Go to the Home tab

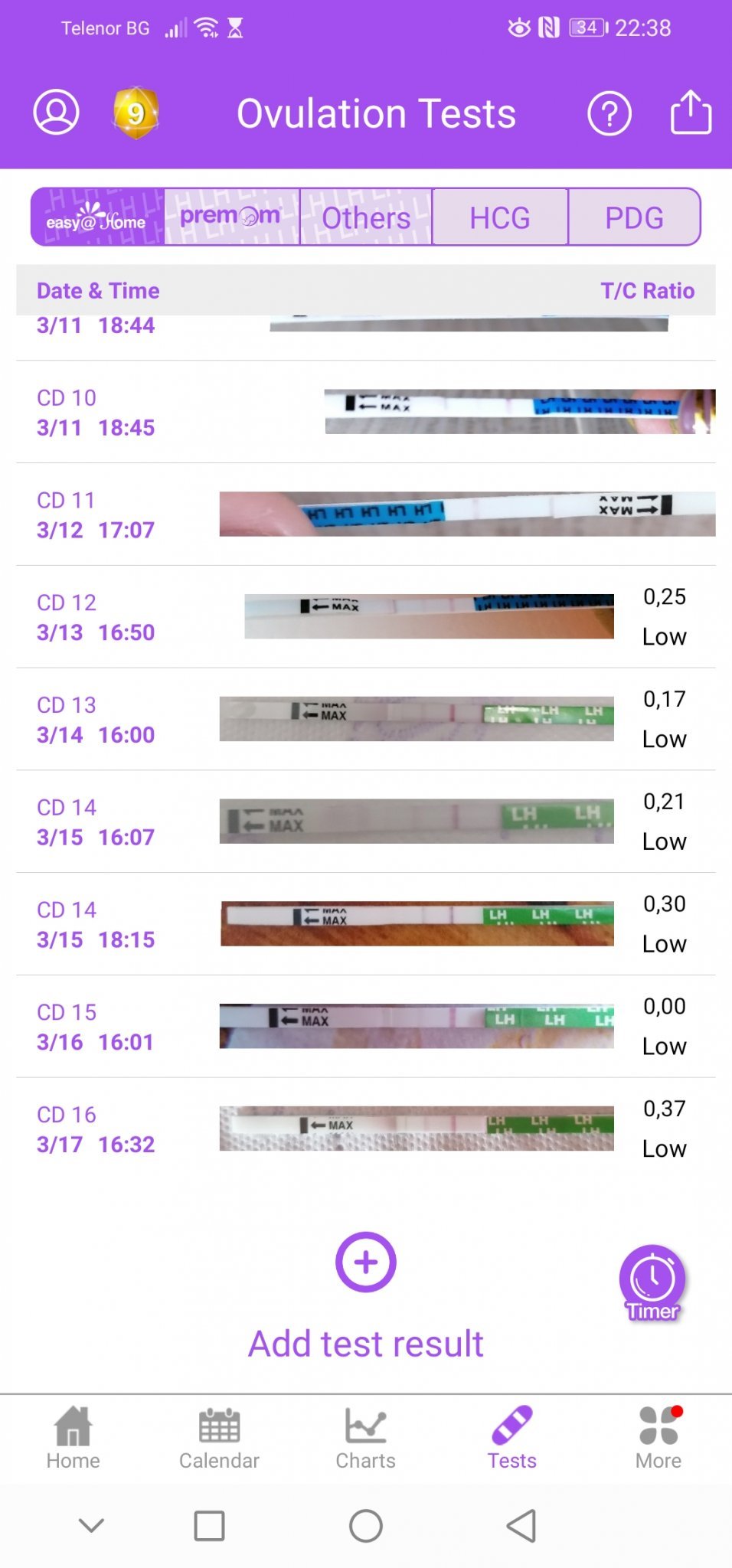(73, 1438)
